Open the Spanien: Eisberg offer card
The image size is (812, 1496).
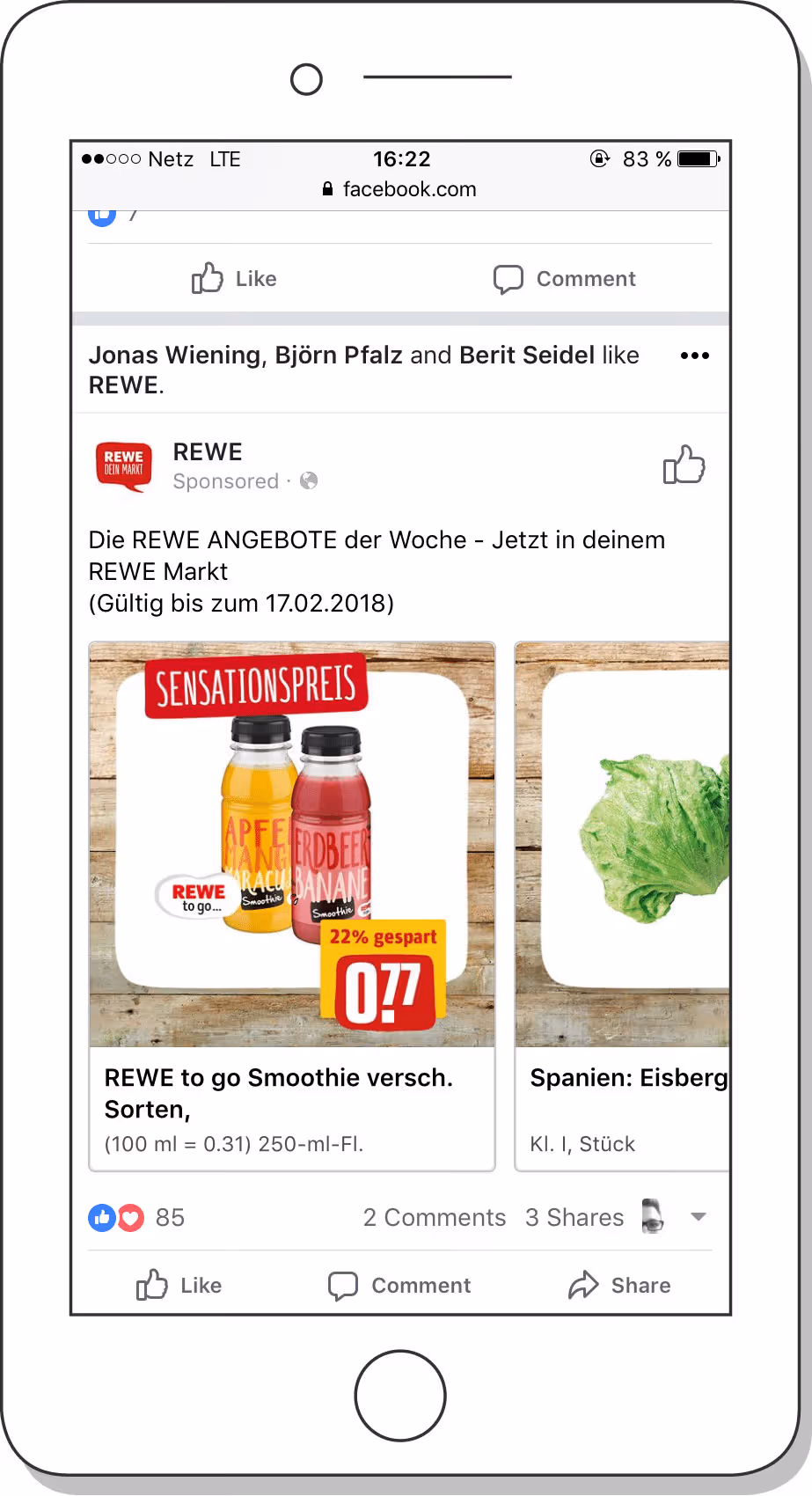click(x=622, y=906)
